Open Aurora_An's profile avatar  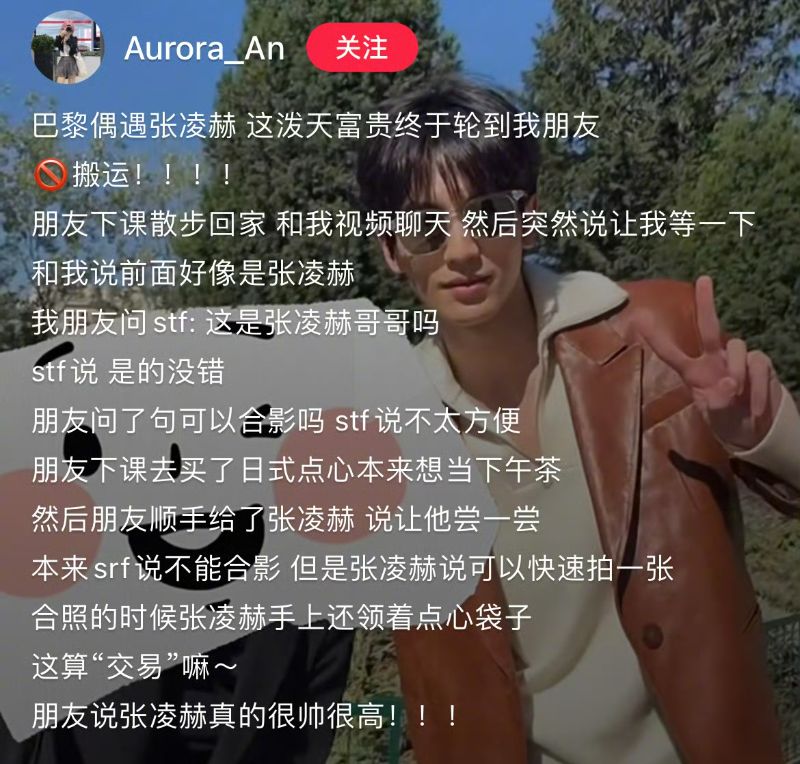[x=66, y=47]
